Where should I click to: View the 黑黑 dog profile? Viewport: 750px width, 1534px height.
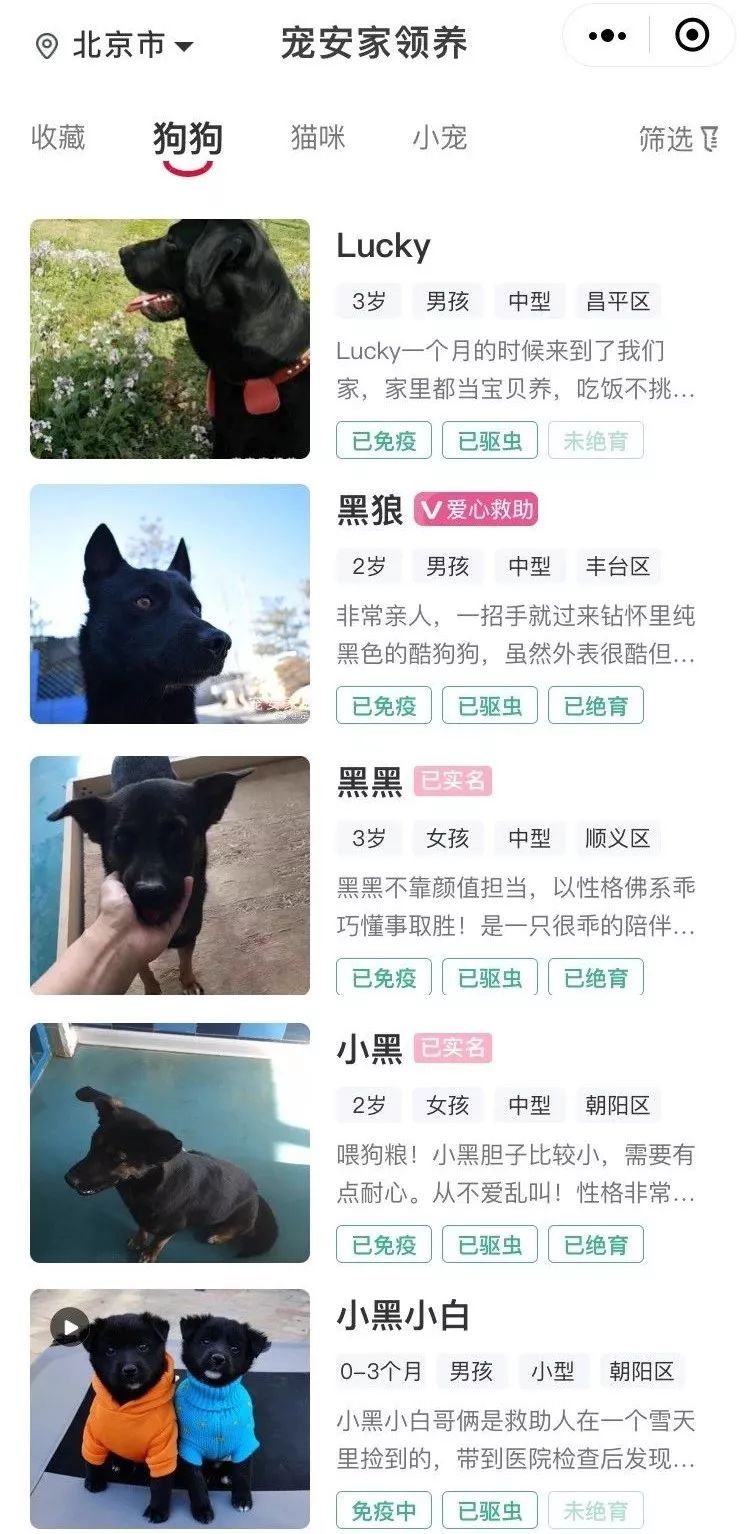[370, 783]
